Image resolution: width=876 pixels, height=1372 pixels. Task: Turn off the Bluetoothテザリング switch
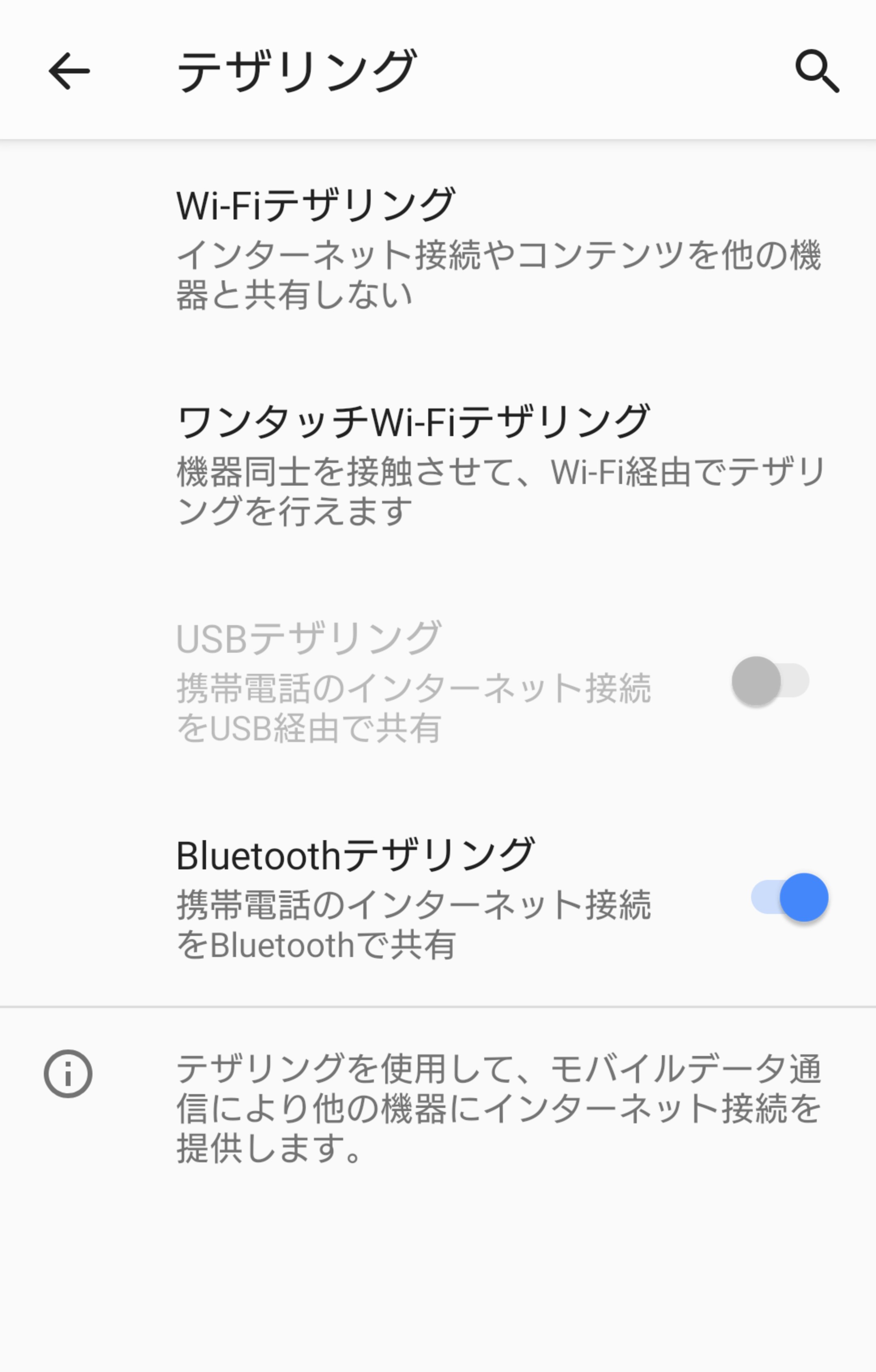click(790, 897)
